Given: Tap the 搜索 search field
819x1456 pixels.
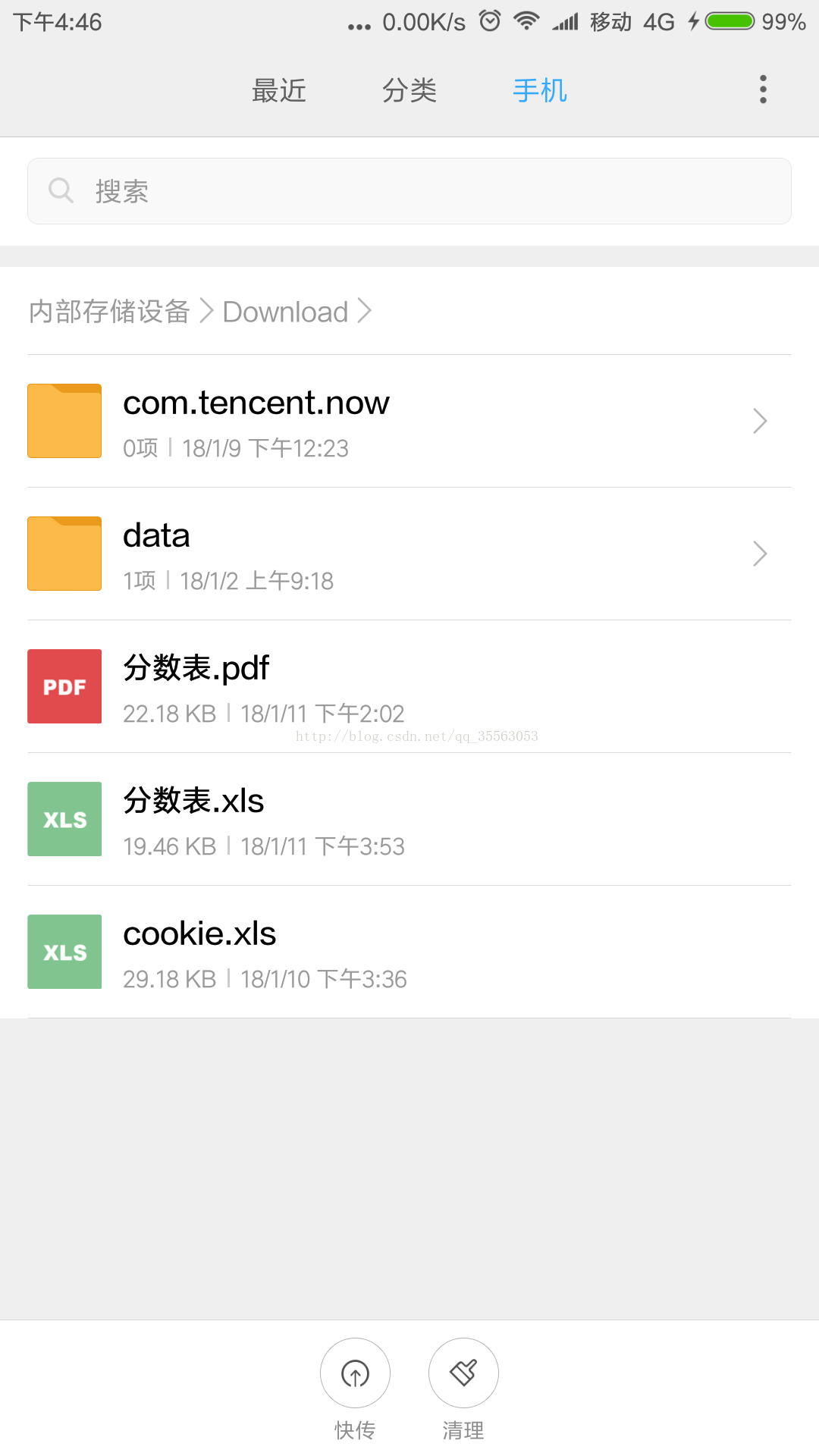Looking at the screenshot, I should coord(409,191).
